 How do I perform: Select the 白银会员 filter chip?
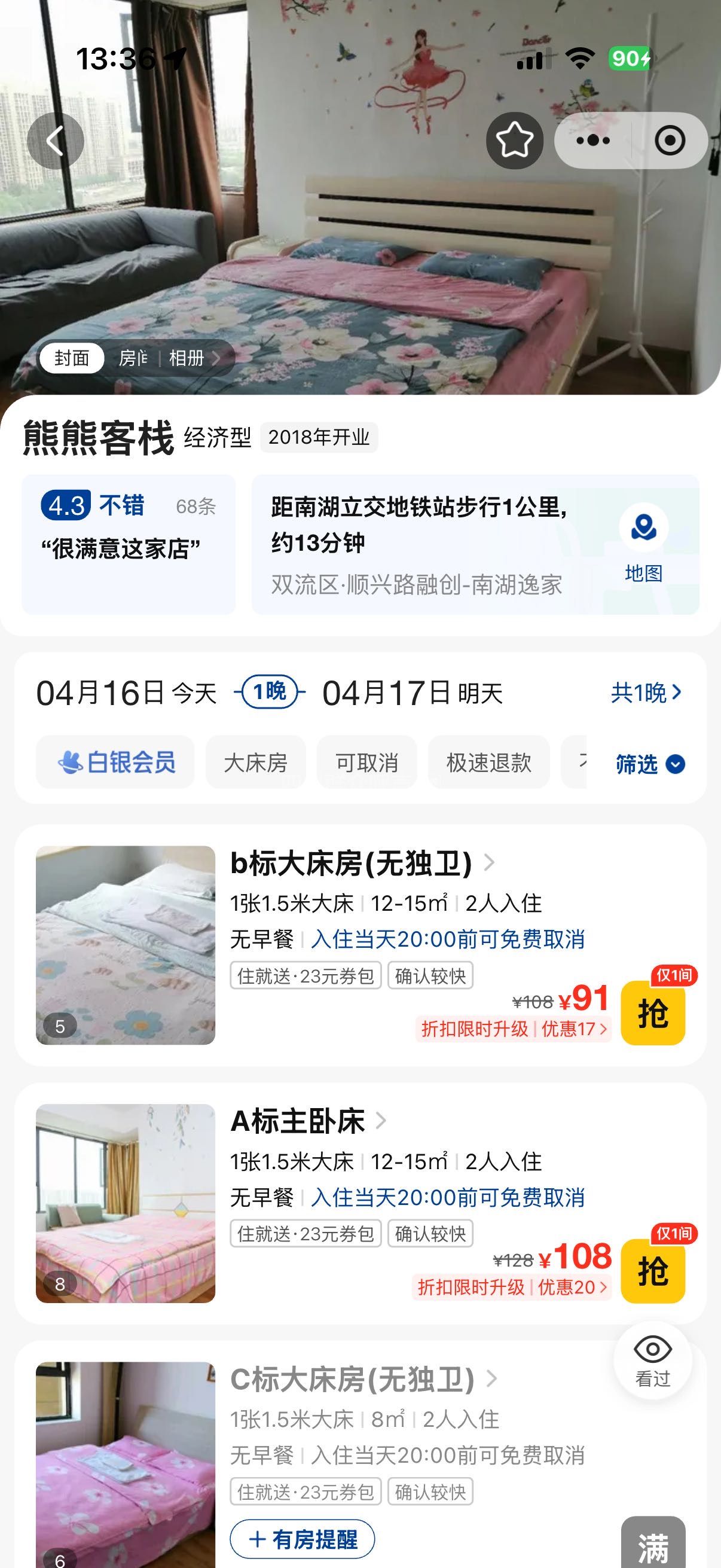(x=115, y=762)
